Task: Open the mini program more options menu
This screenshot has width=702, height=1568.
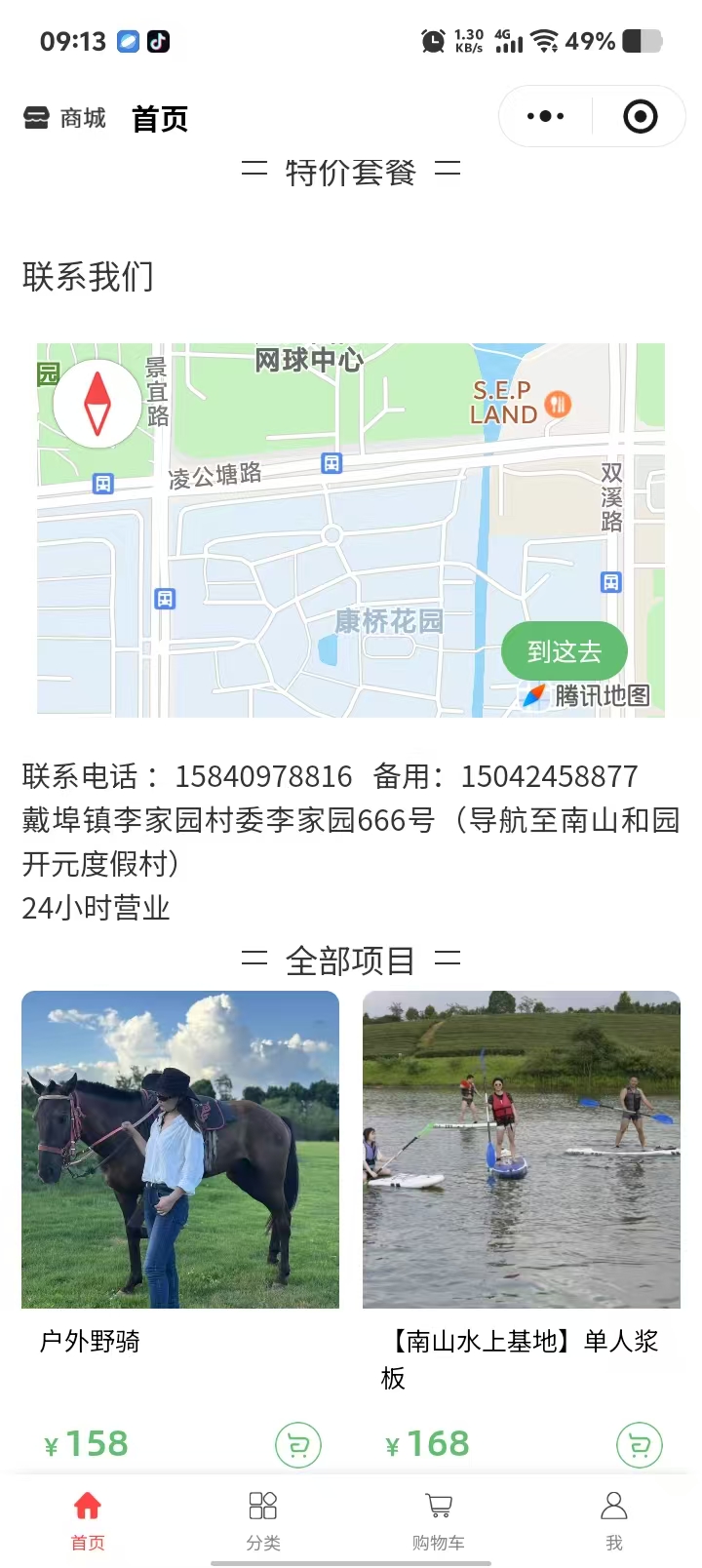Action: [x=545, y=117]
